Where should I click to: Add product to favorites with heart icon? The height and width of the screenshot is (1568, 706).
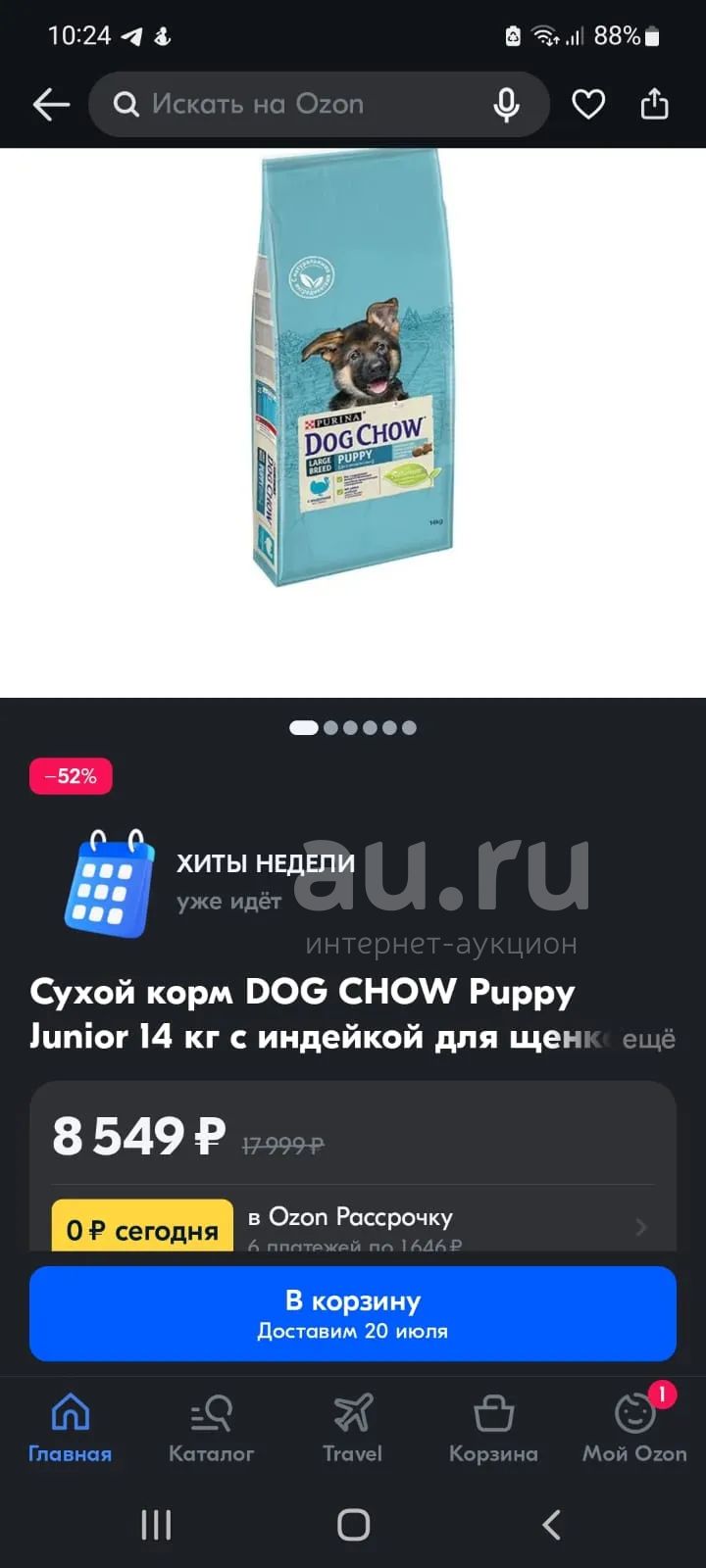(x=588, y=104)
